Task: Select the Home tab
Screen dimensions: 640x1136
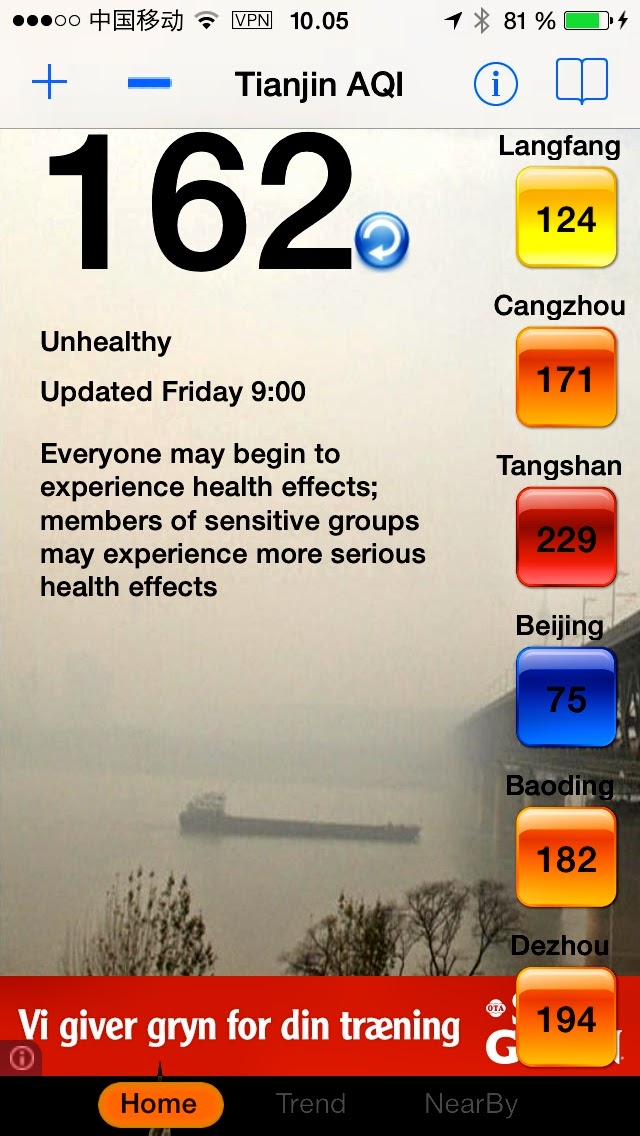Action: click(160, 1104)
